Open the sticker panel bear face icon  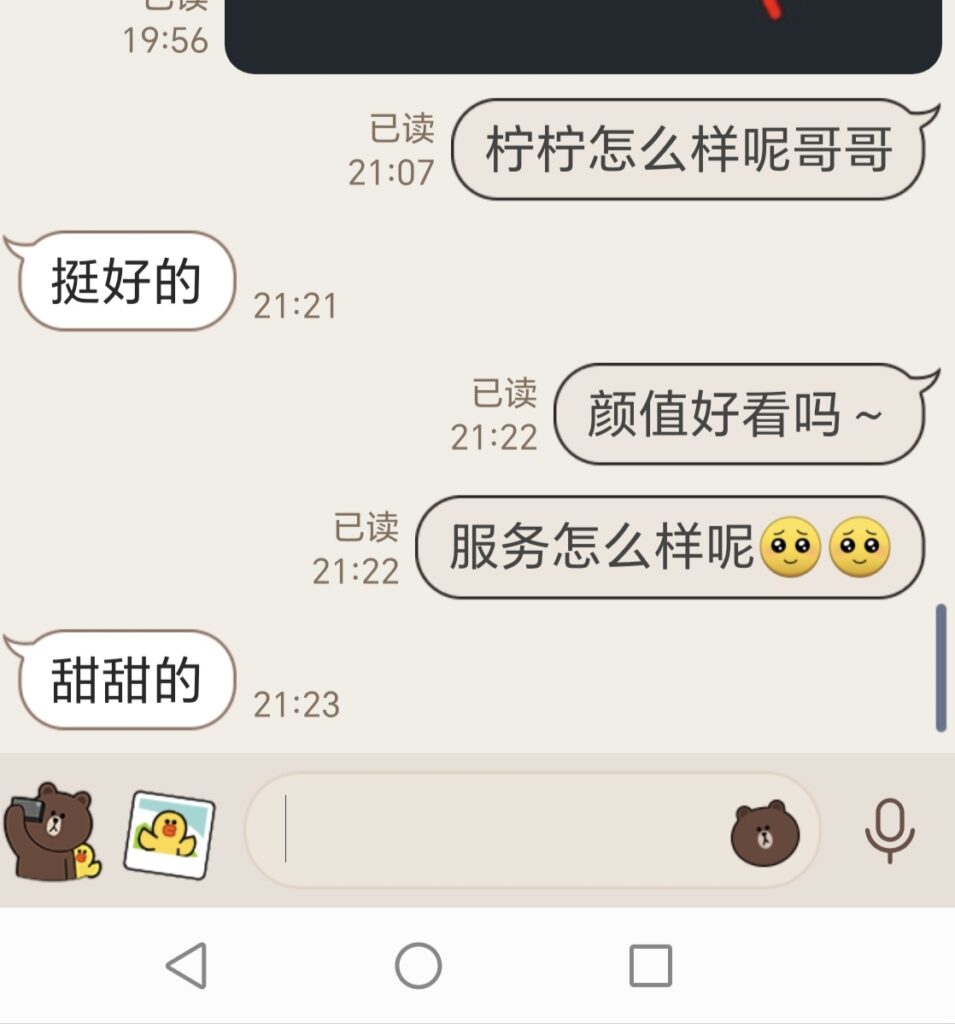click(765, 832)
